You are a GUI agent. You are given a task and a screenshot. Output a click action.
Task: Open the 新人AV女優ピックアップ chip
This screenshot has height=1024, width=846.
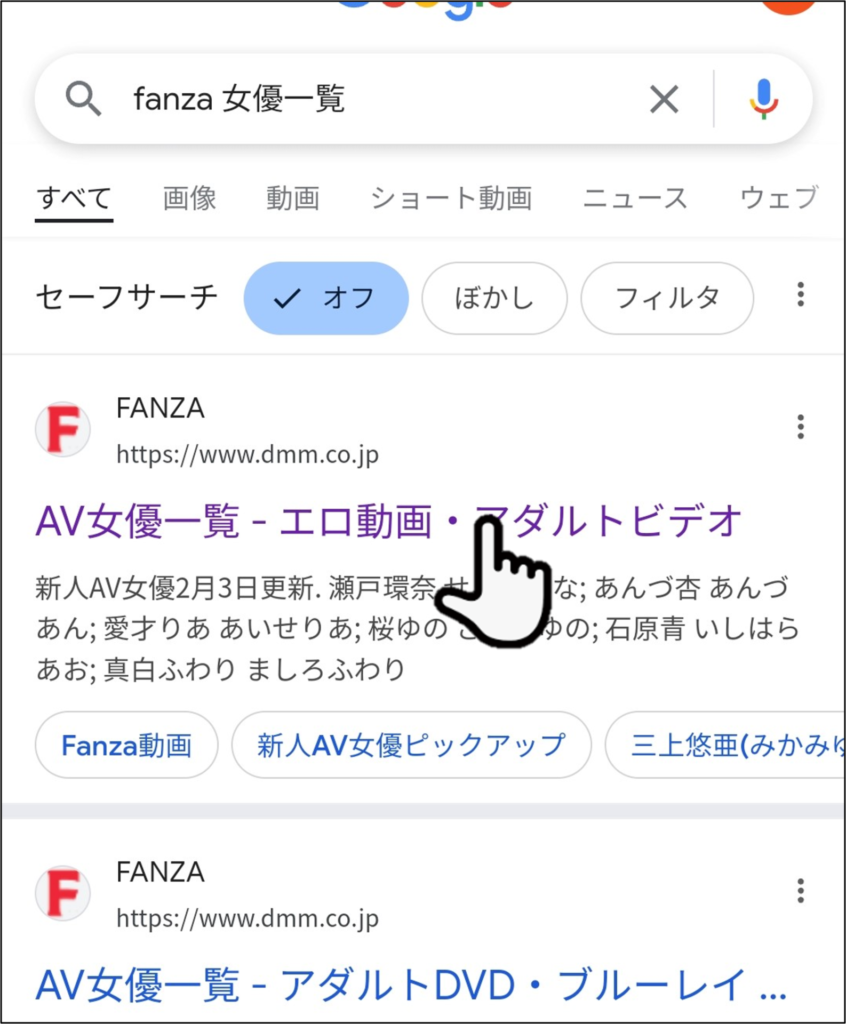(x=411, y=745)
